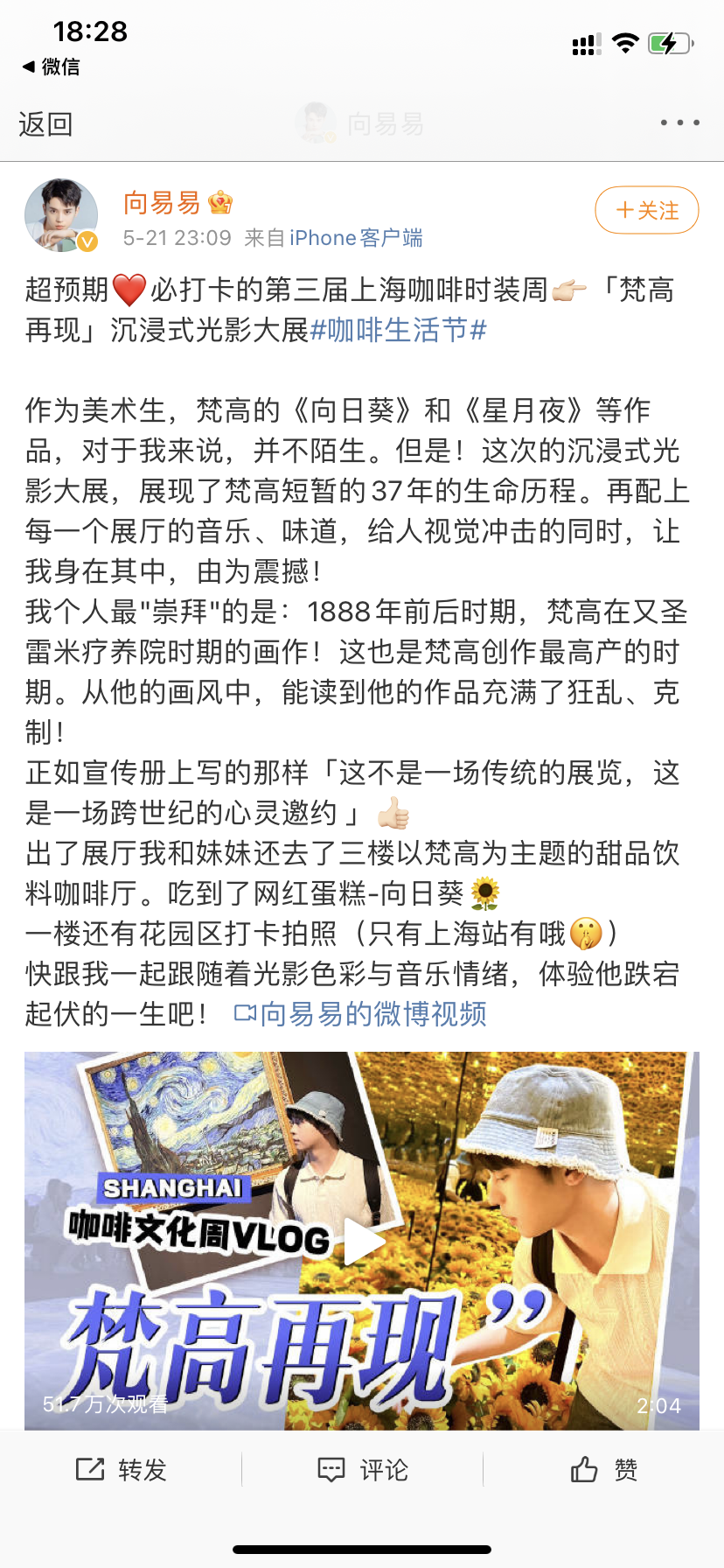View the 向易易 username profile

(162, 203)
